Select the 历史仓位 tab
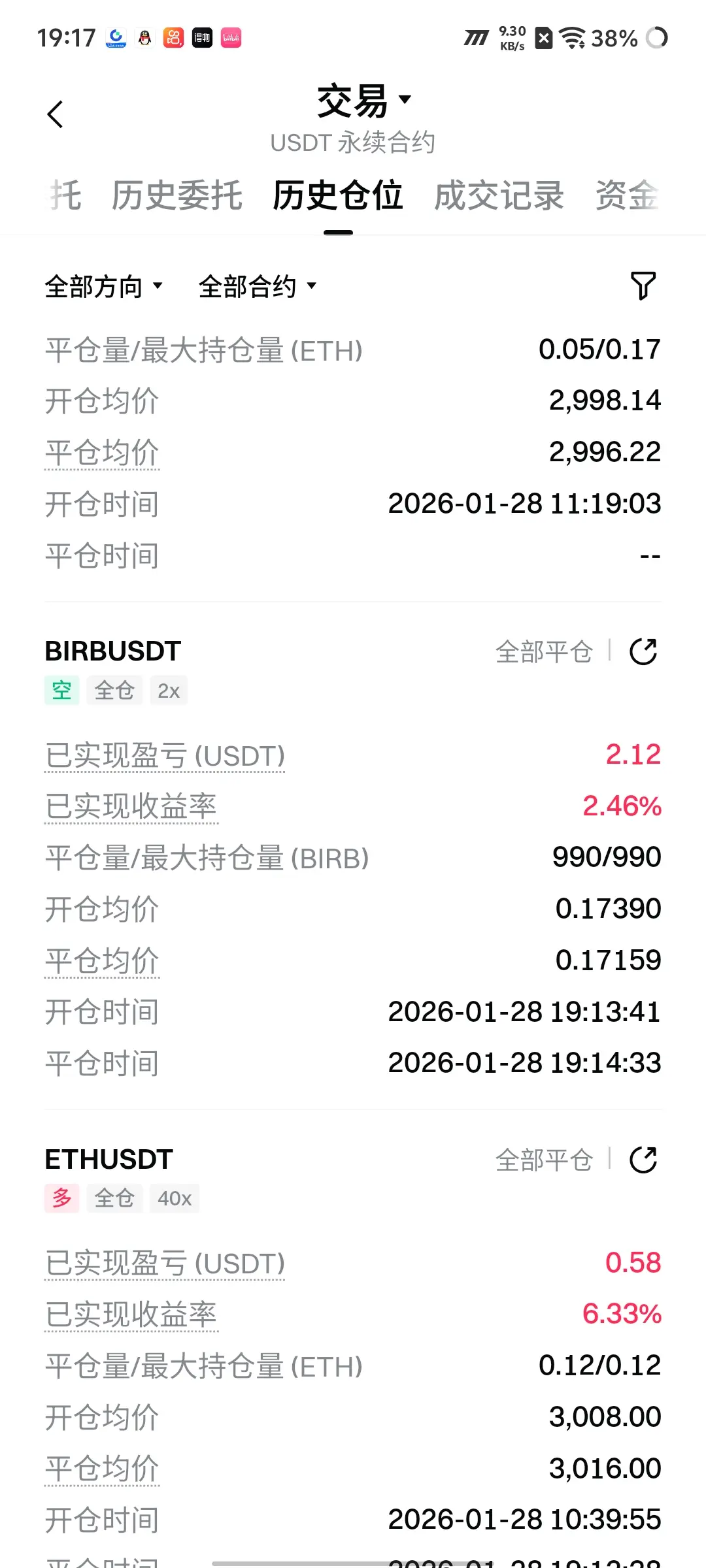The image size is (706, 1568). [x=337, y=195]
